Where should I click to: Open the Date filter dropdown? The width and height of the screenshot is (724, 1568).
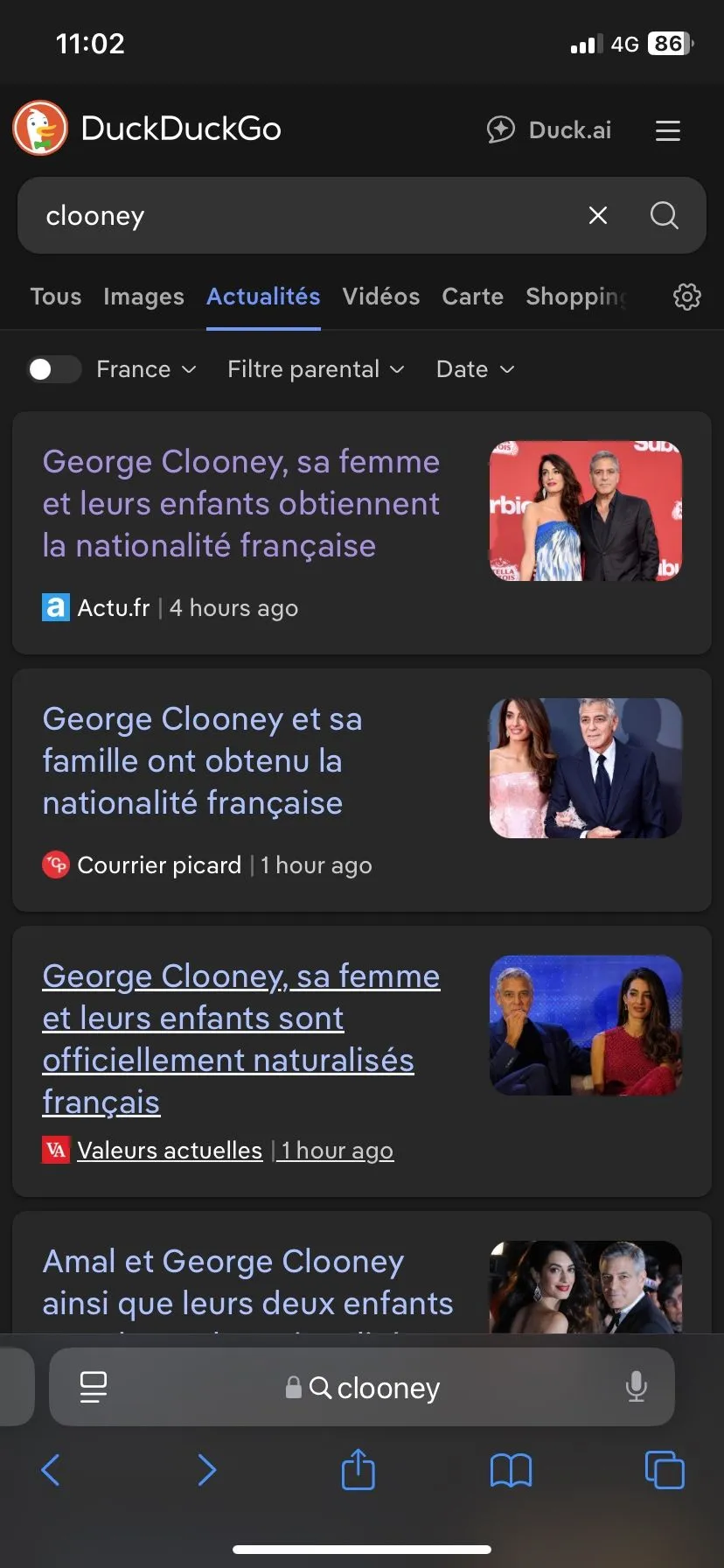pos(474,368)
